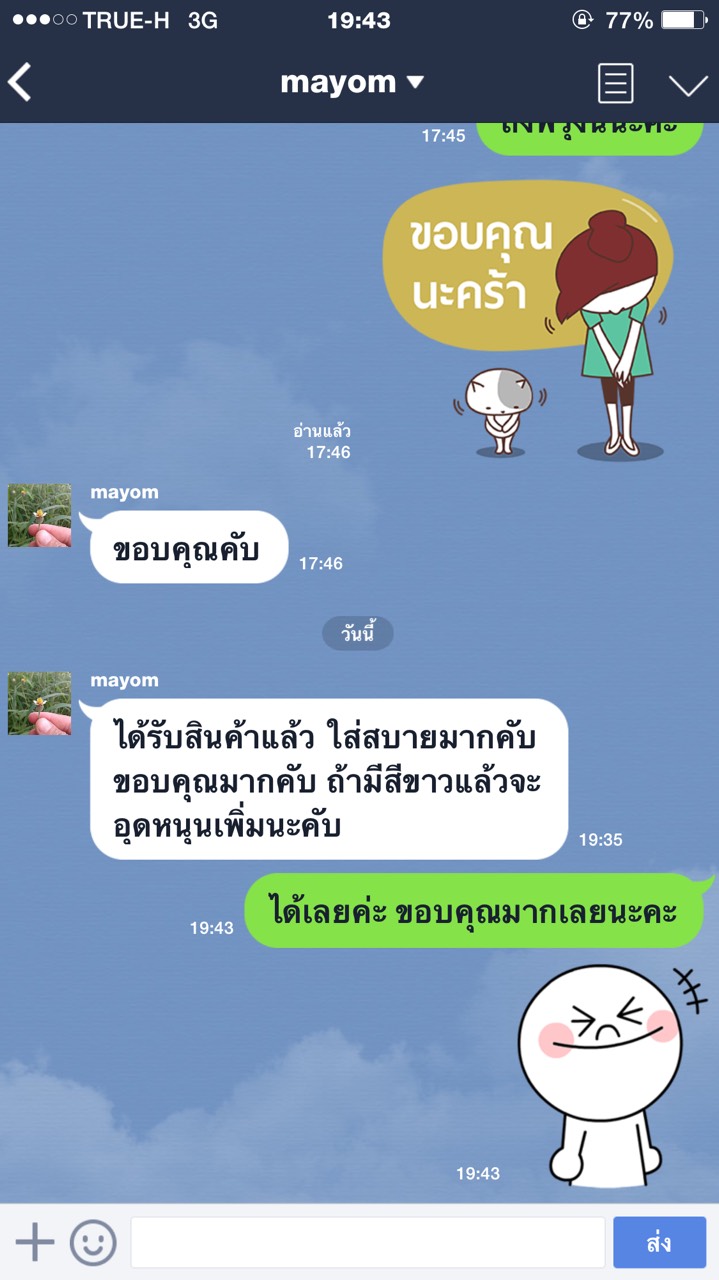
Task: Open the plus attachment menu
Action: [x=34, y=1242]
